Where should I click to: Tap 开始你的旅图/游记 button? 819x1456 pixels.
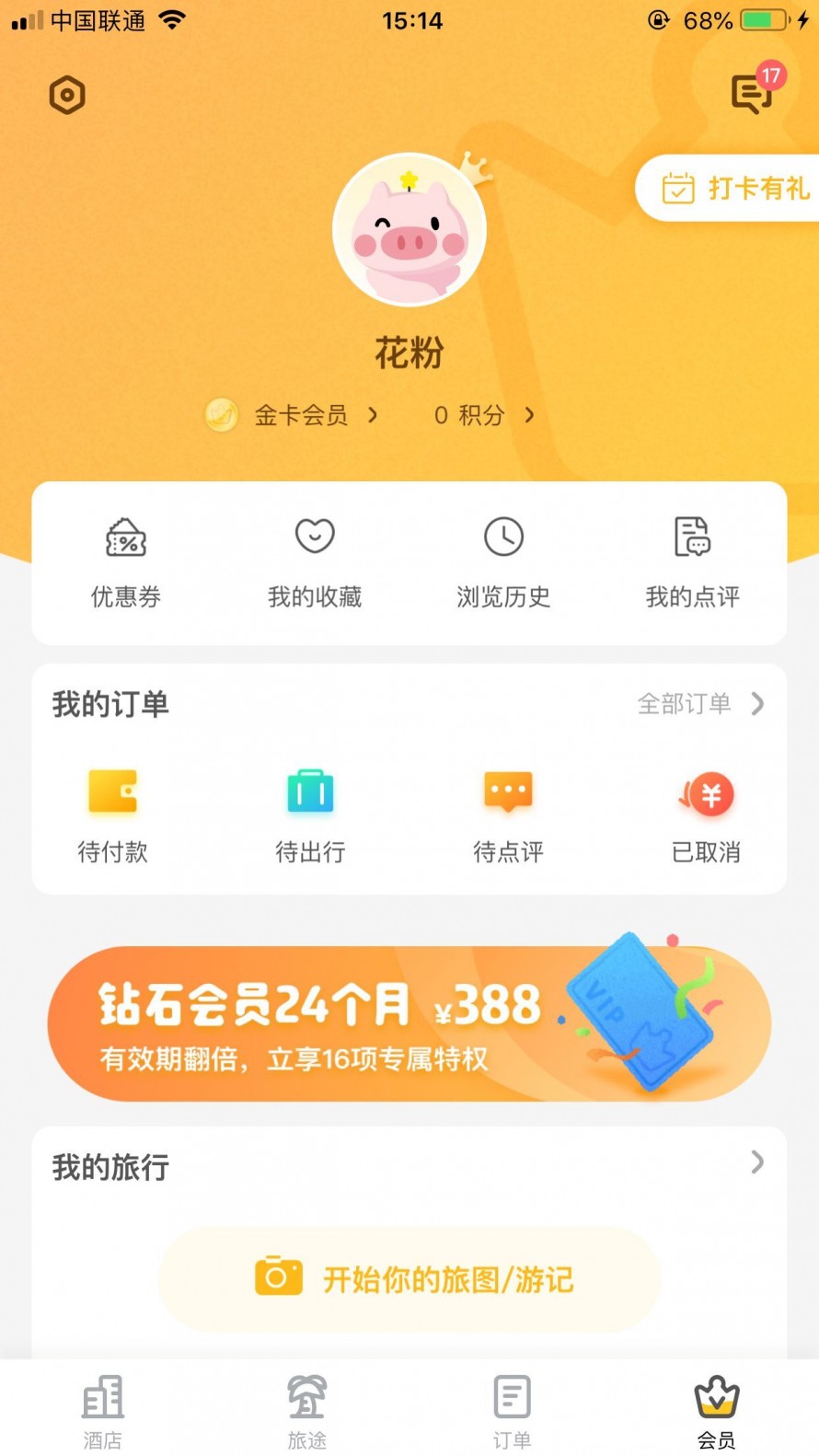pyautogui.click(x=409, y=1279)
